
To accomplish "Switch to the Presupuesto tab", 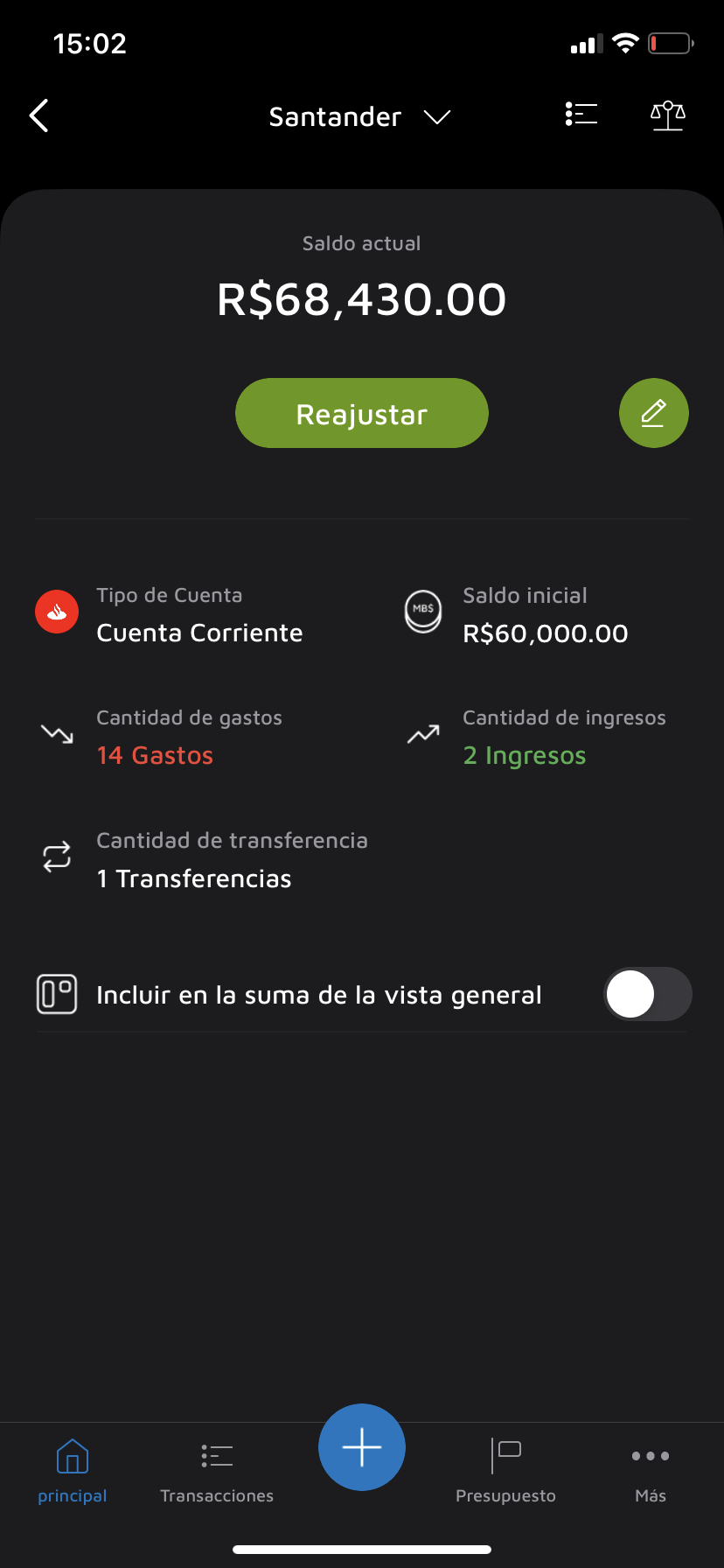I will click(x=505, y=1471).
